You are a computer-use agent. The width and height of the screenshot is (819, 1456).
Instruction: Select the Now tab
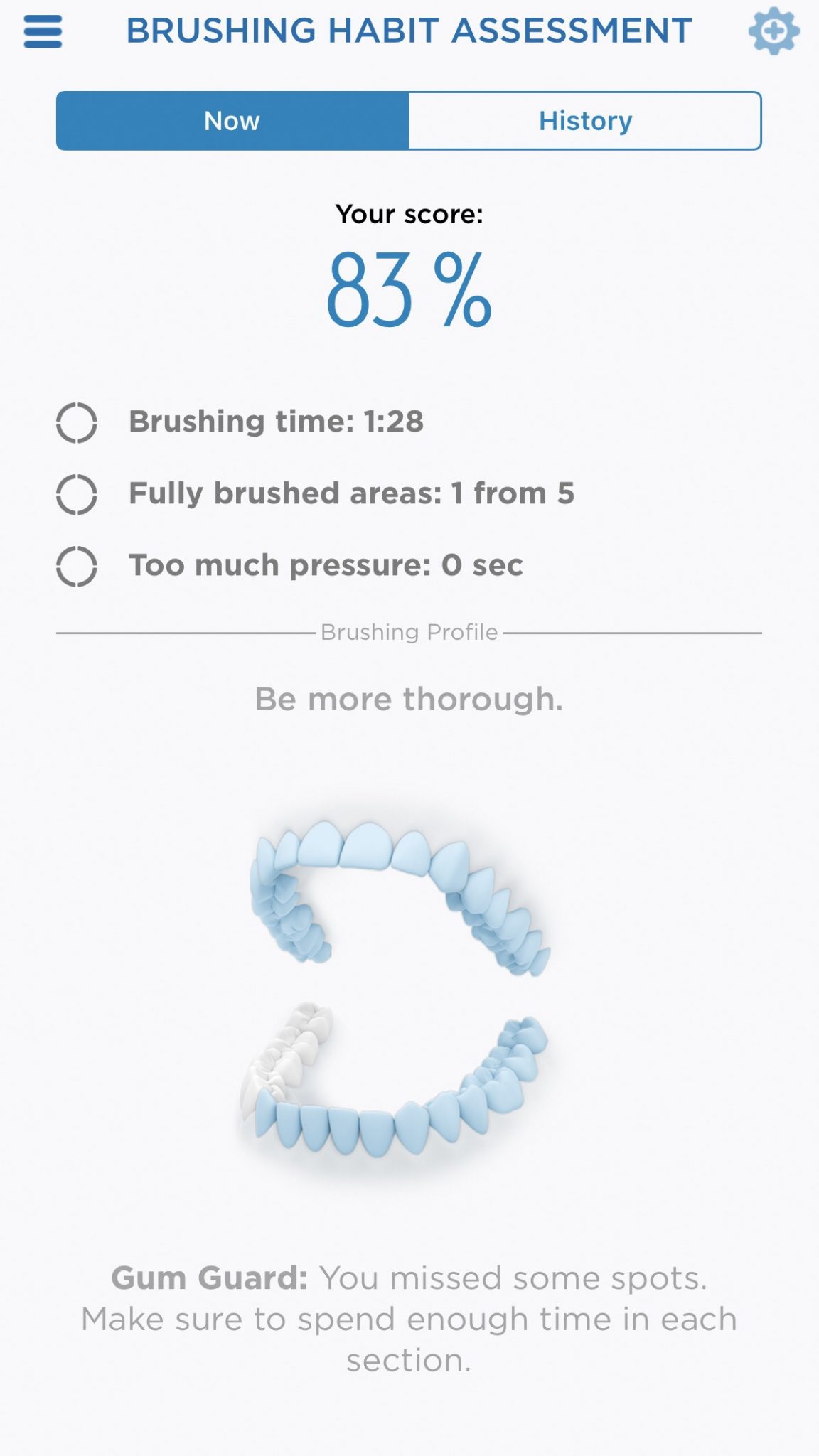[232, 121]
